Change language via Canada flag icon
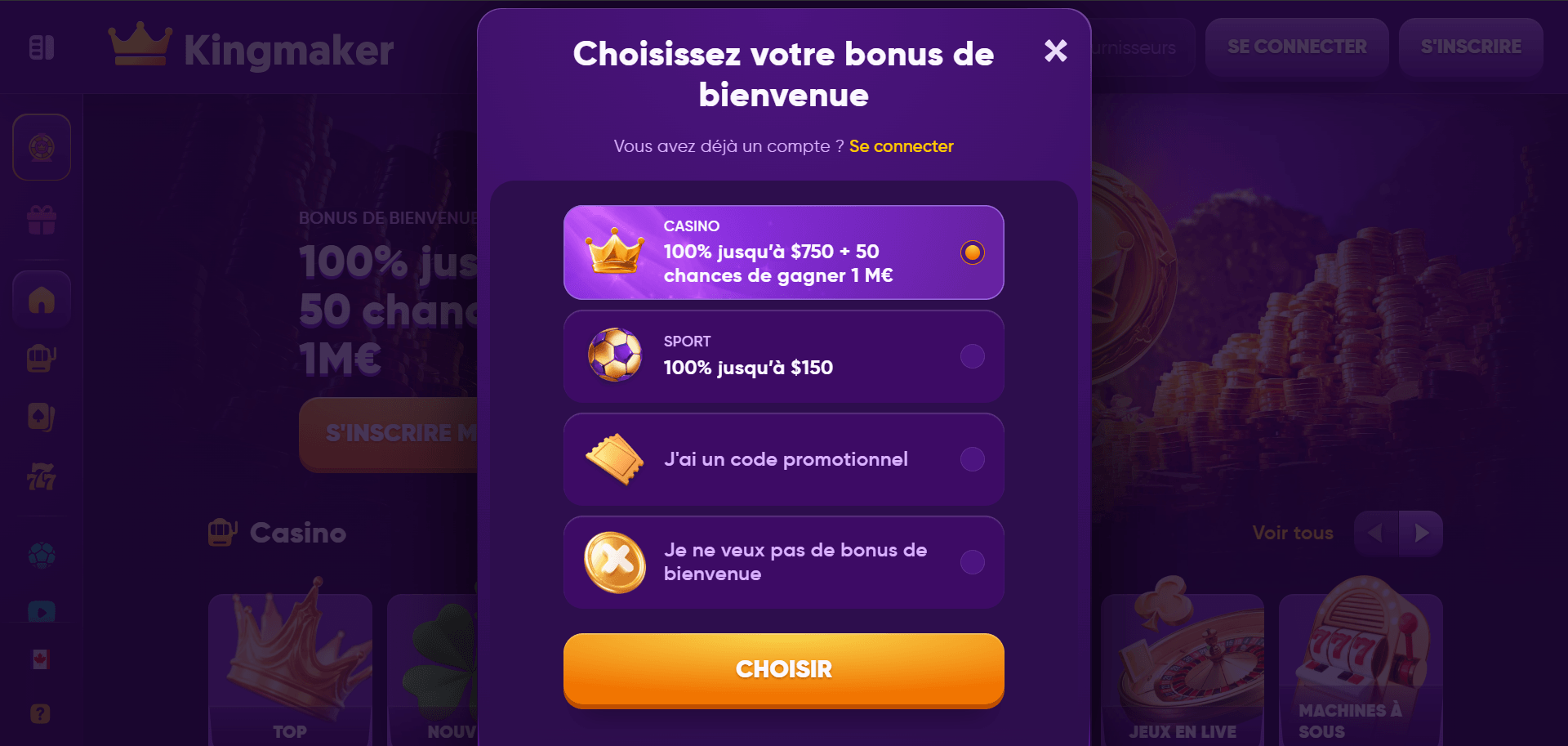The image size is (1568, 746). (42, 659)
